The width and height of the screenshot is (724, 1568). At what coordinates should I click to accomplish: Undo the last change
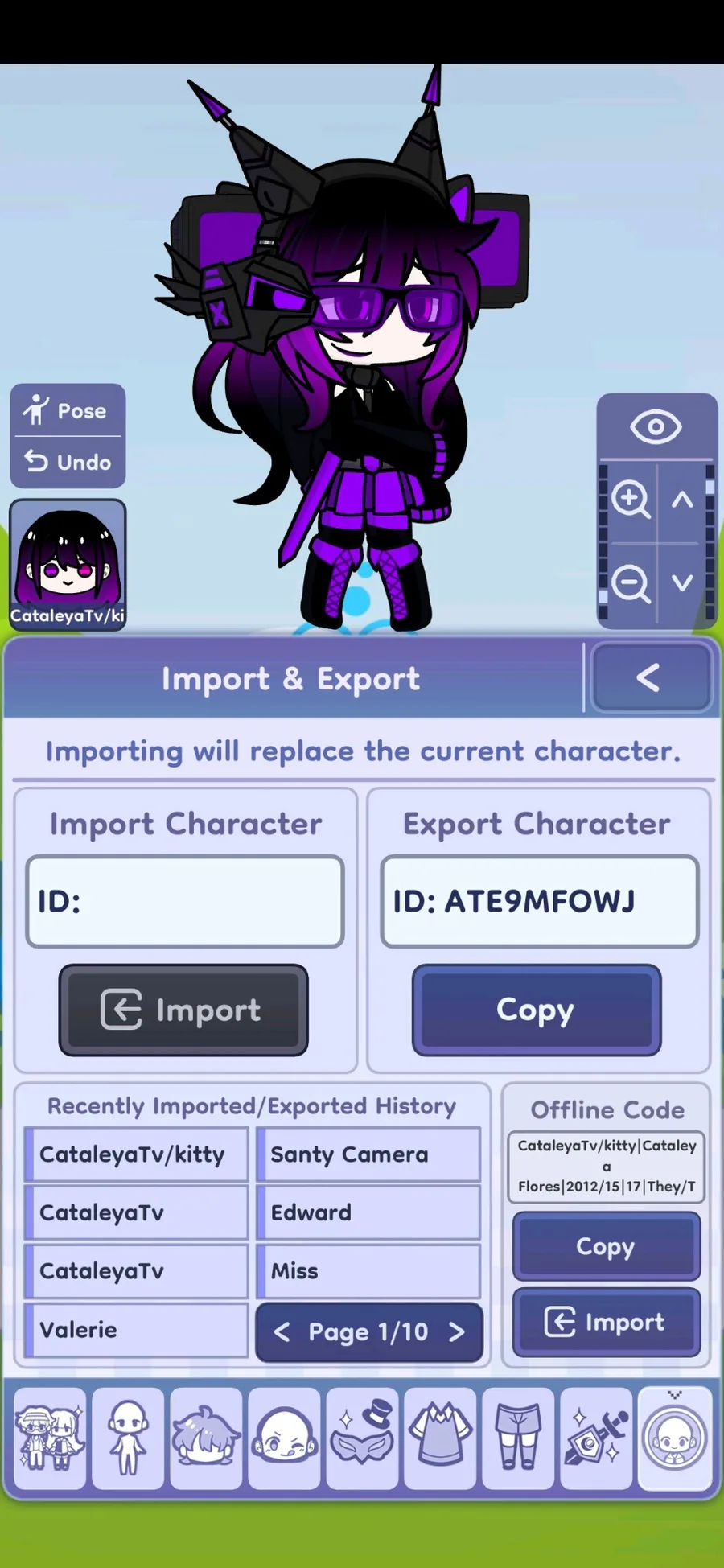(x=68, y=463)
